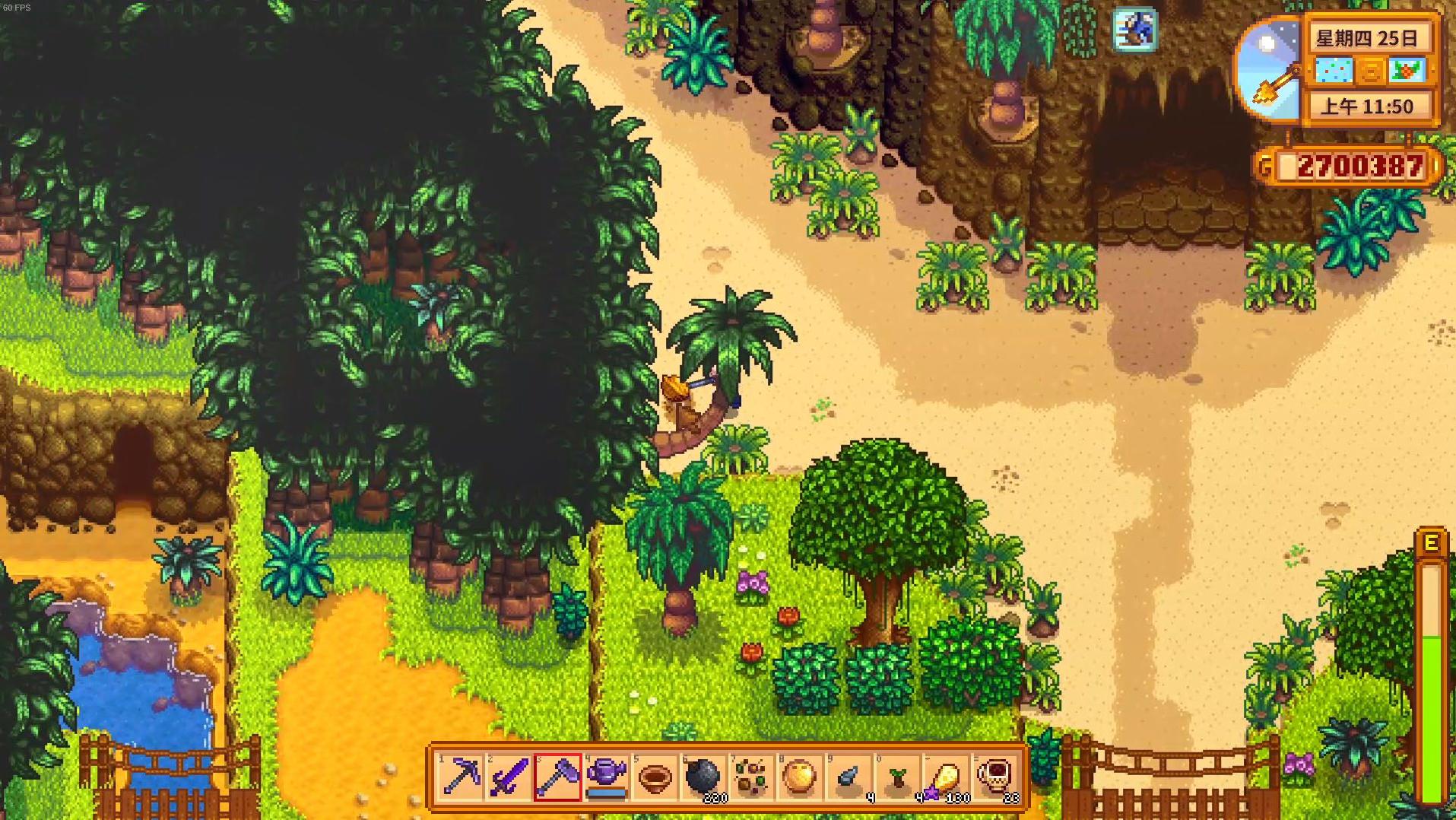
Task: Select the mixed seeds in slot 7
Action: point(751,777)
